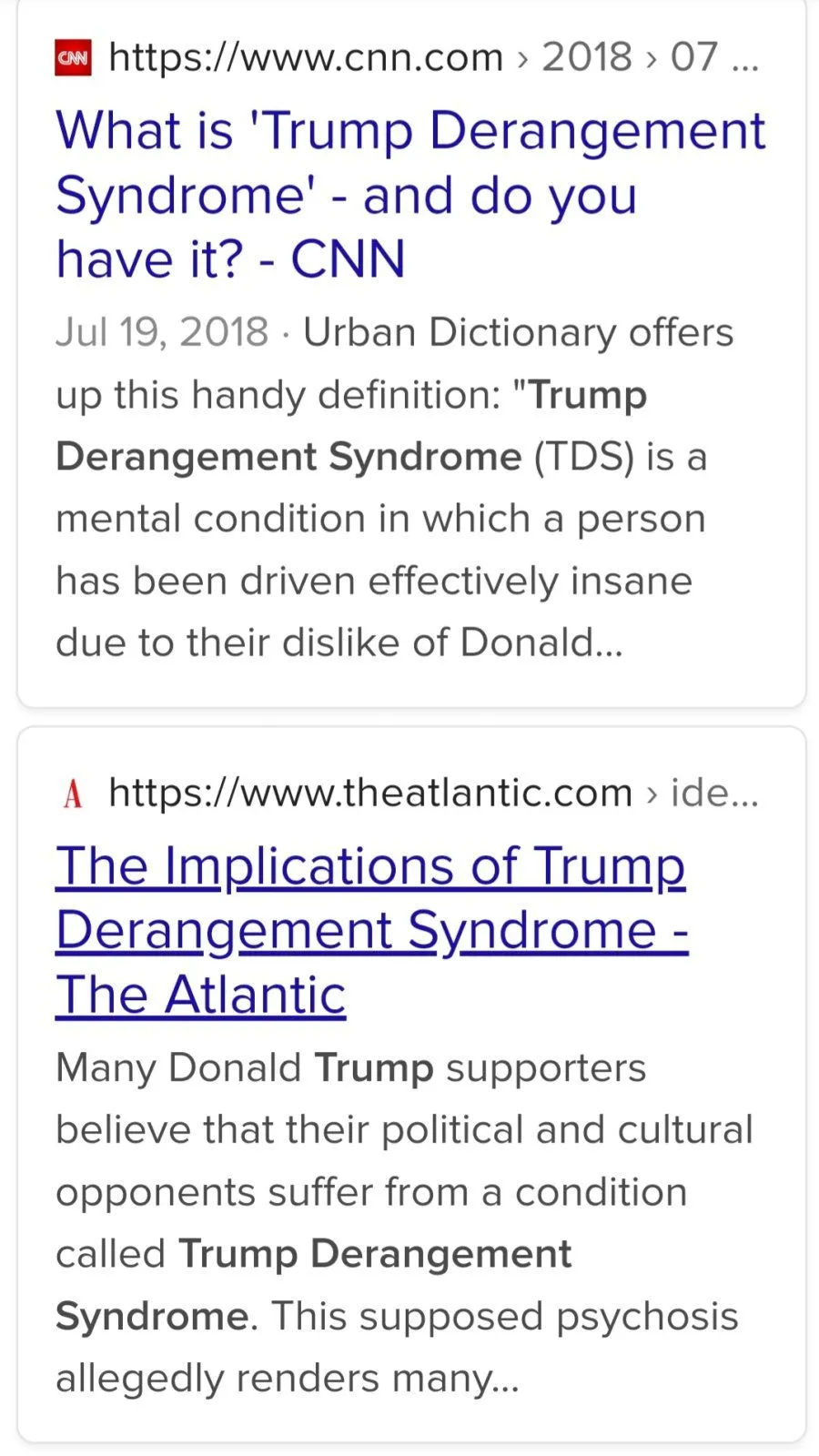Screen dimensions: 819x1456
Task: Click the 'Jul 19, 2018' date text
Action: [x=162, y=332]
